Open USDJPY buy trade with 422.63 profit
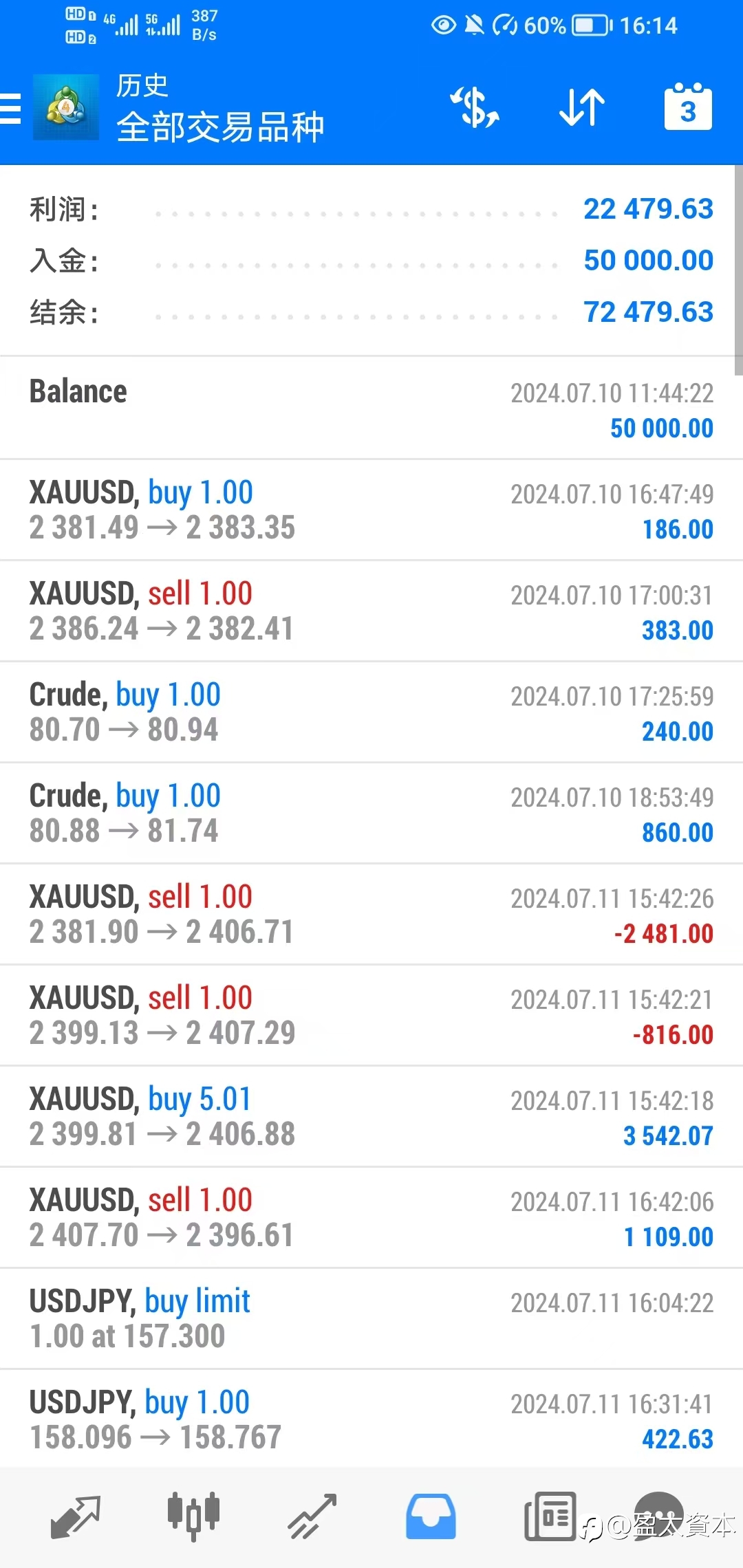The image size is (743, 1568). point(371,1419)
